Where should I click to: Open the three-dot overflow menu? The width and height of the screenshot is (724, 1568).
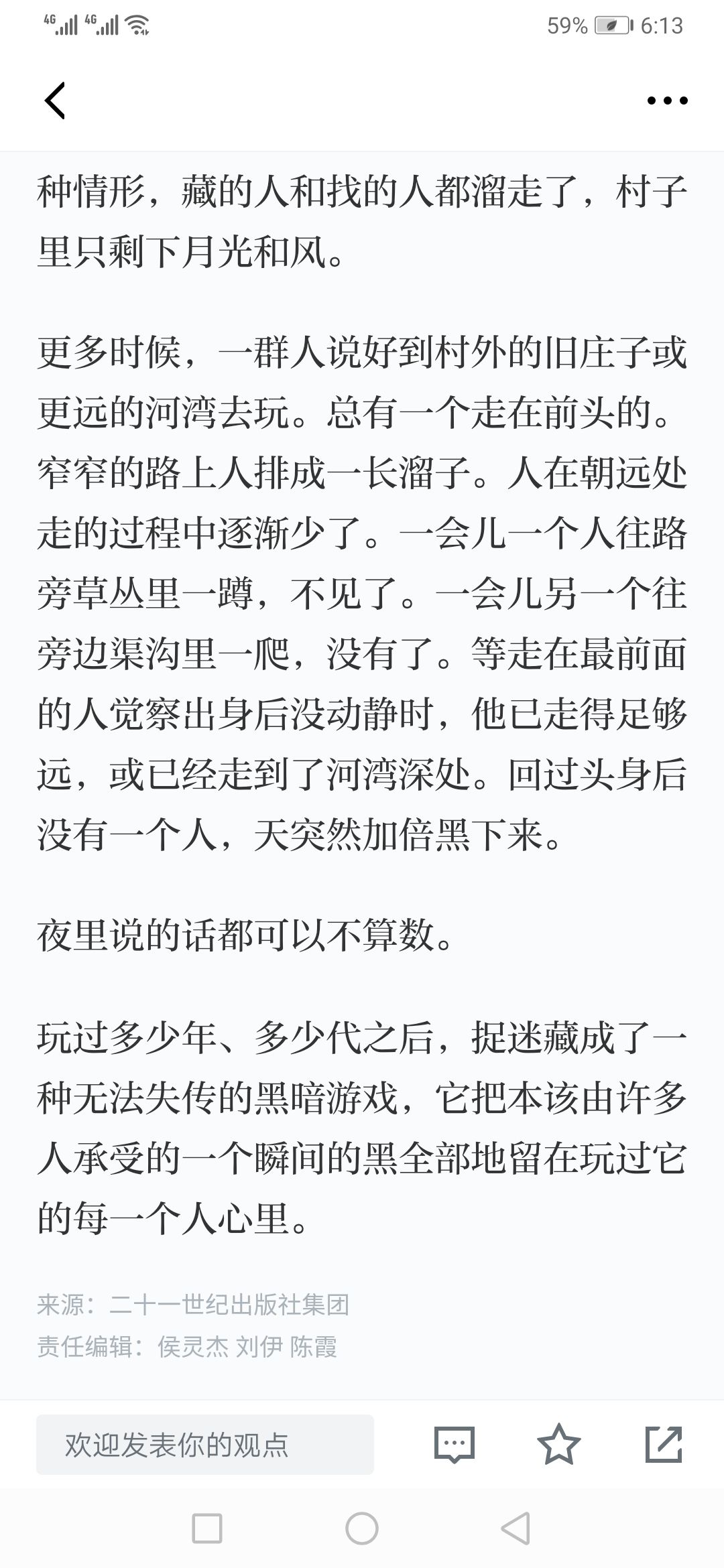pos(667,101)
